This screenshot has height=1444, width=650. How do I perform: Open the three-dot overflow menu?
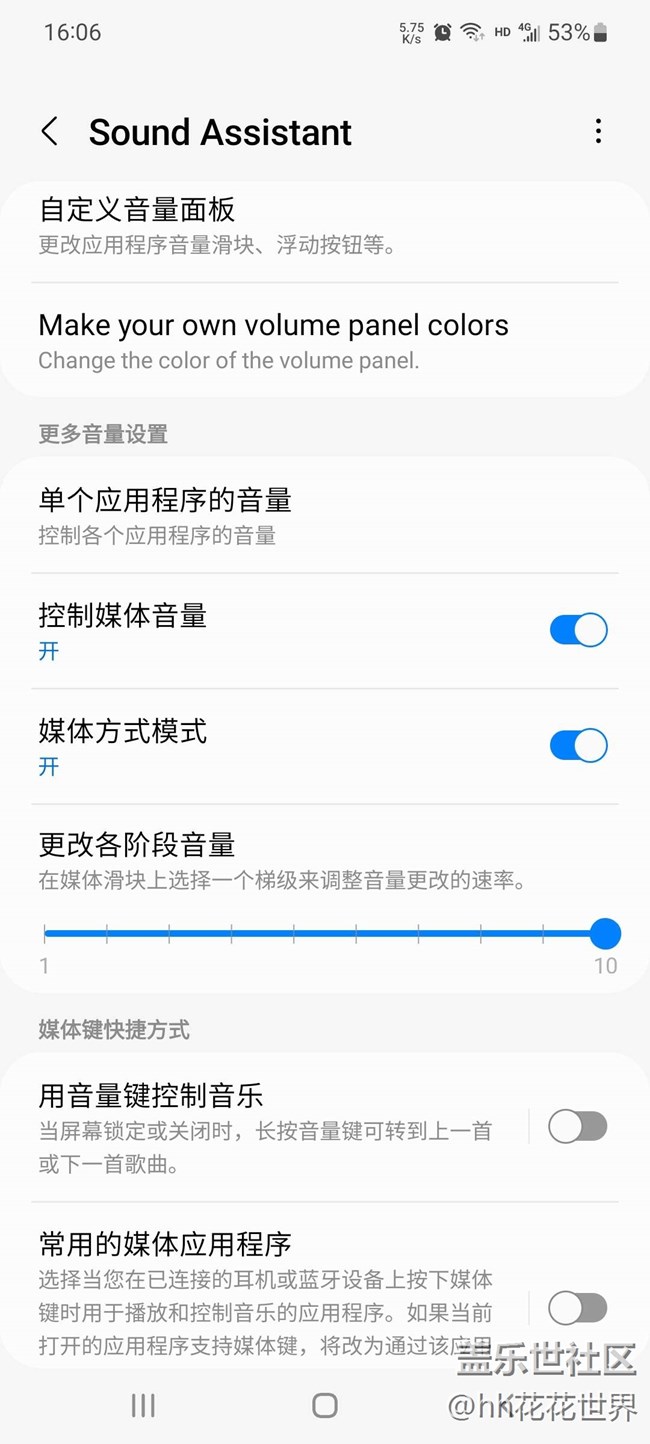[x=598, y=131]
